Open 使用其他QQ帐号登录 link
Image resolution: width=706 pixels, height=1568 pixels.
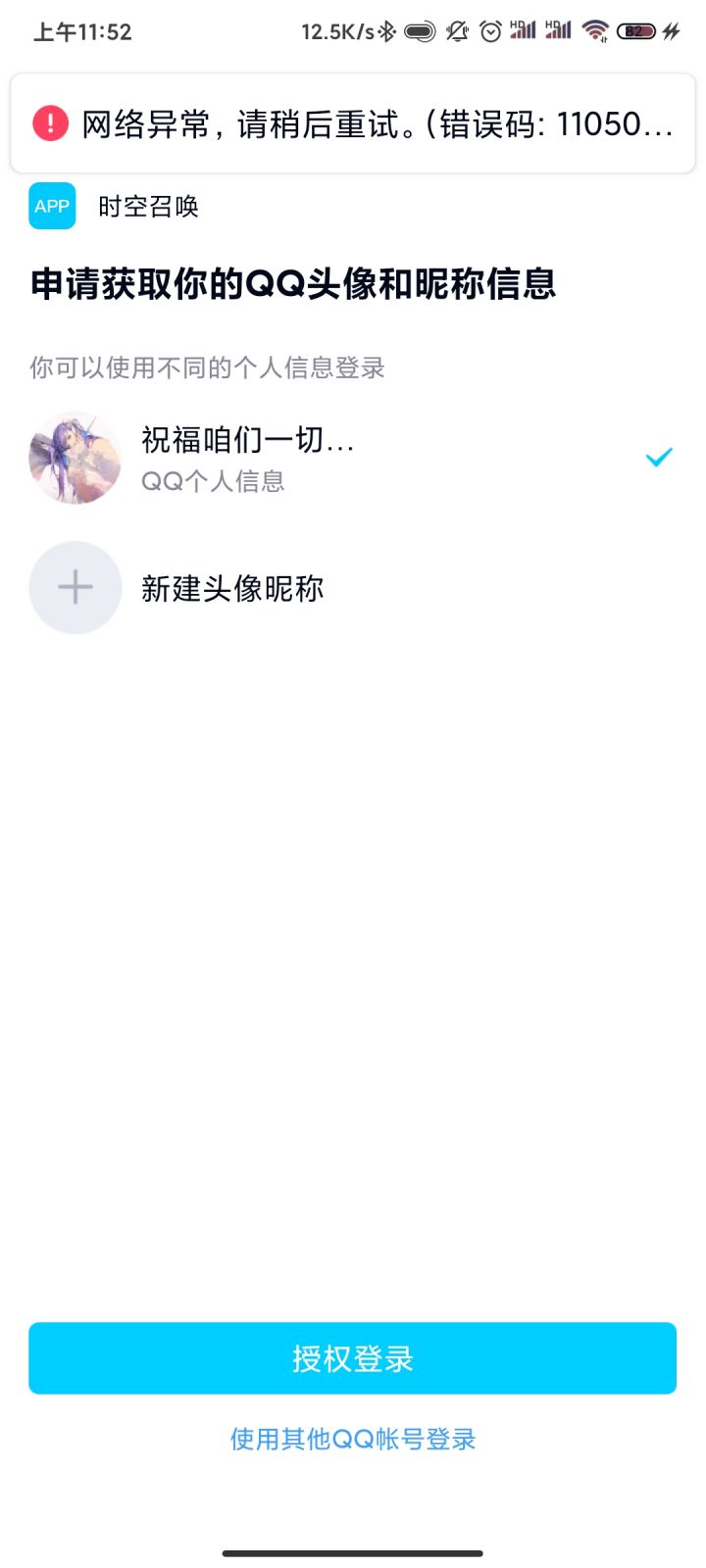tap(353, 1439)
